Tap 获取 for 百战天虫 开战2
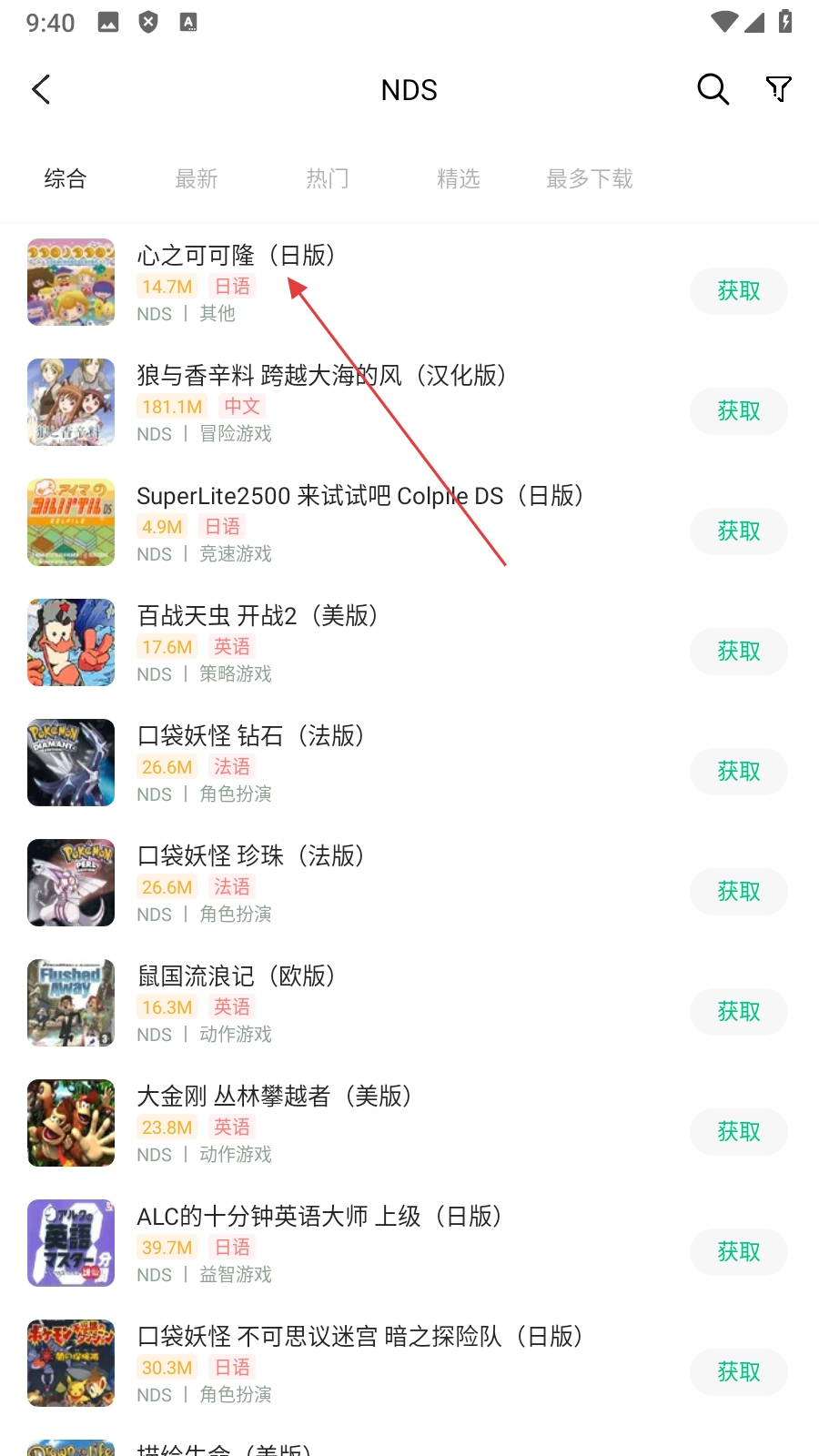The height and width of the screenshot is (1456, 819). click(x=738, y=652)
